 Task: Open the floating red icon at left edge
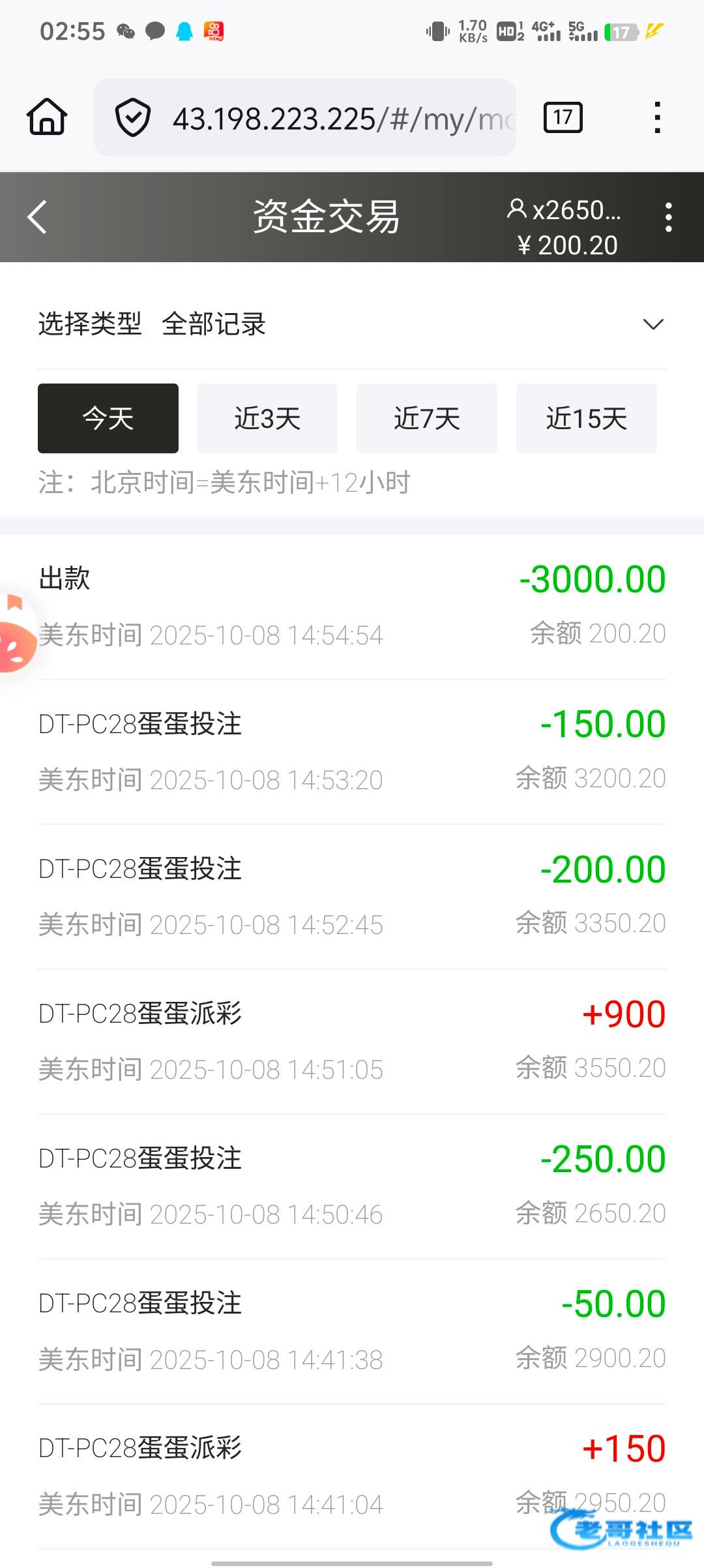tap(16, 642)
